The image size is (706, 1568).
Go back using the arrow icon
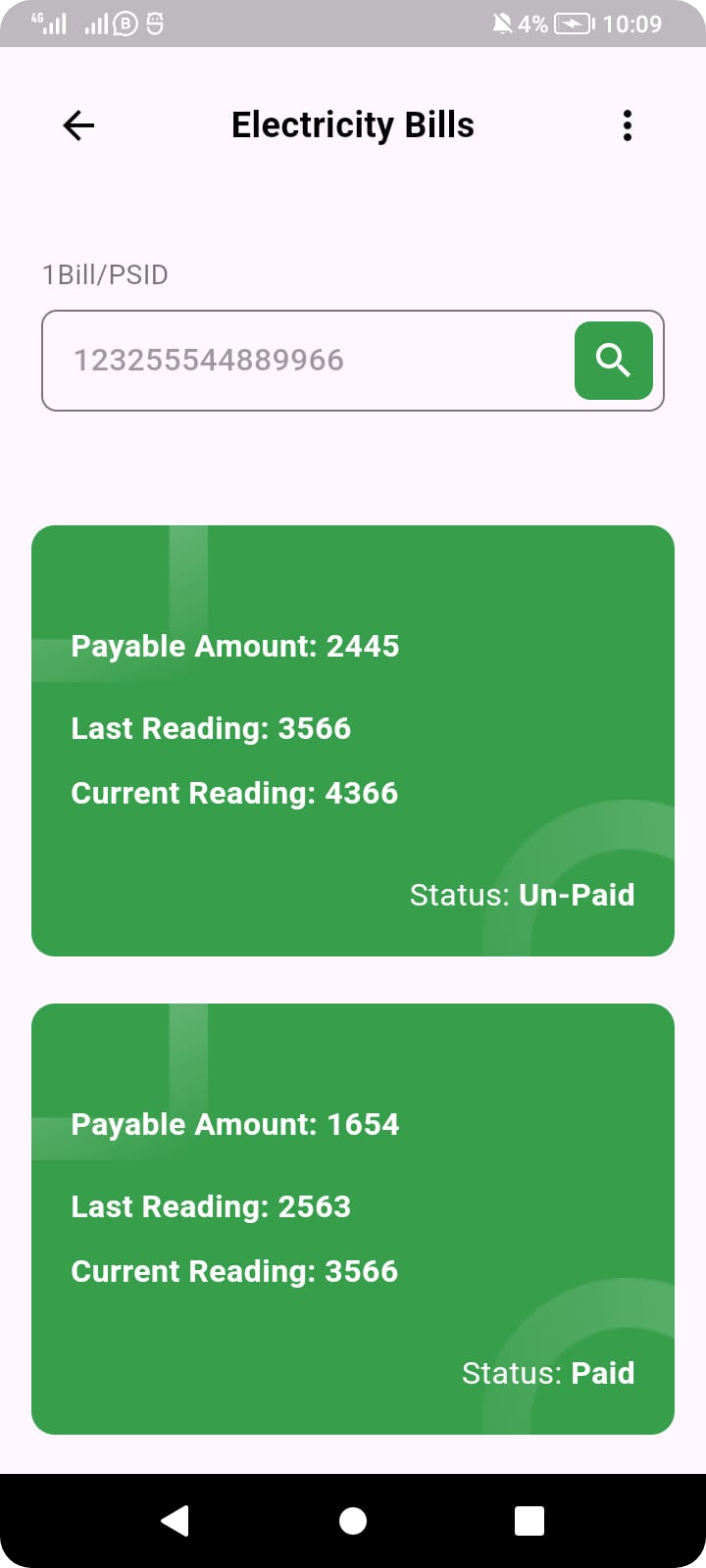click(x=78, y=125)
